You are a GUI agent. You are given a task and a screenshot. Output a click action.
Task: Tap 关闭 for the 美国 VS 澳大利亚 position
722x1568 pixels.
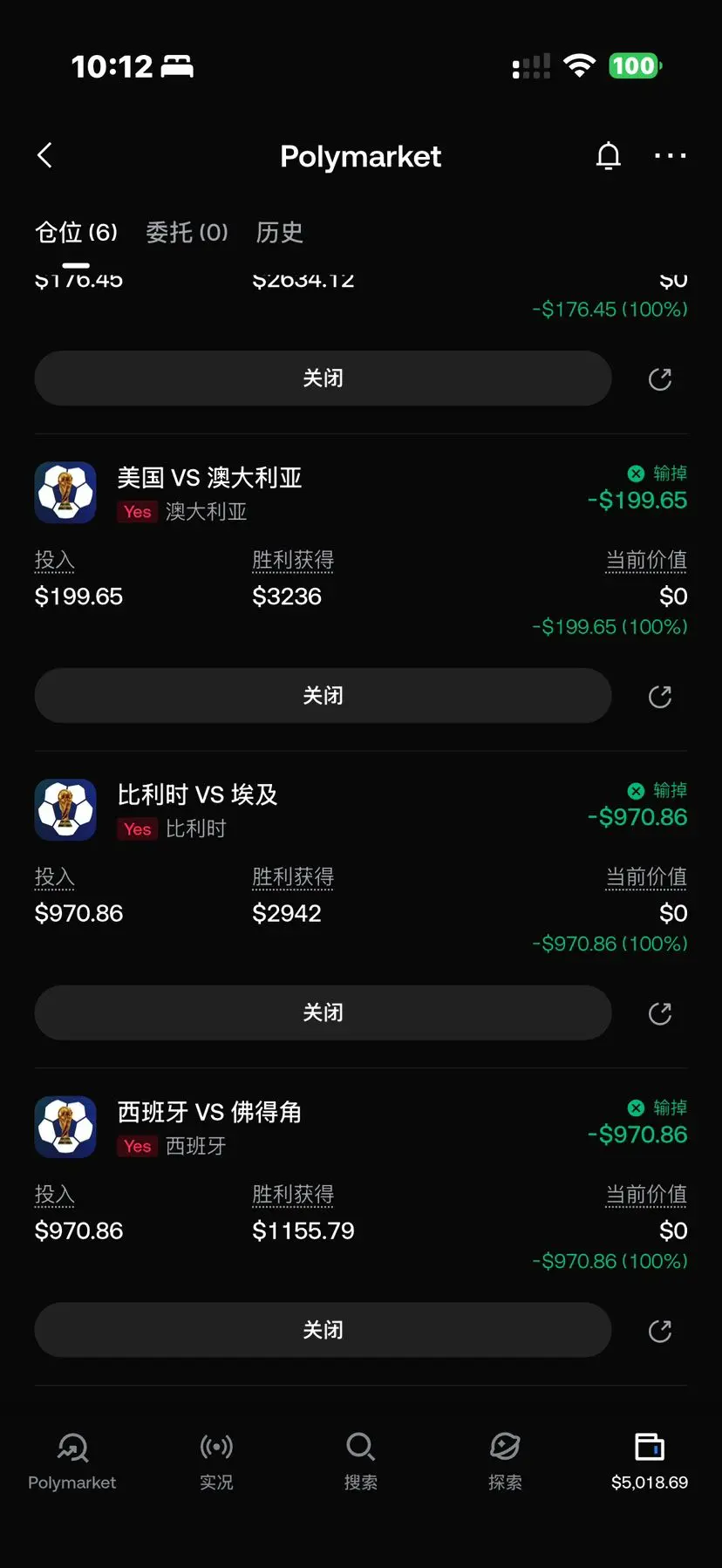323,696
